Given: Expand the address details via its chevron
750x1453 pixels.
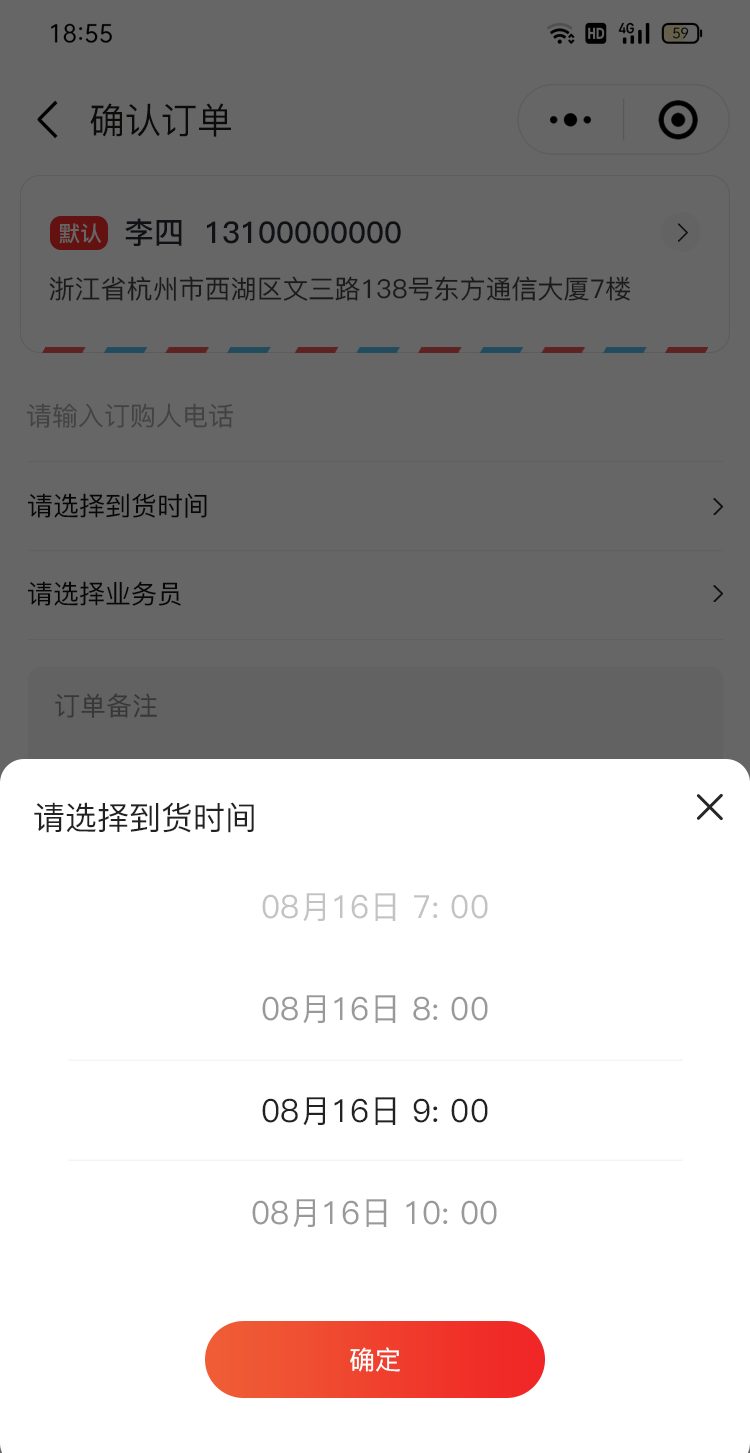Looking at the screenshot, I should [681, 233].
